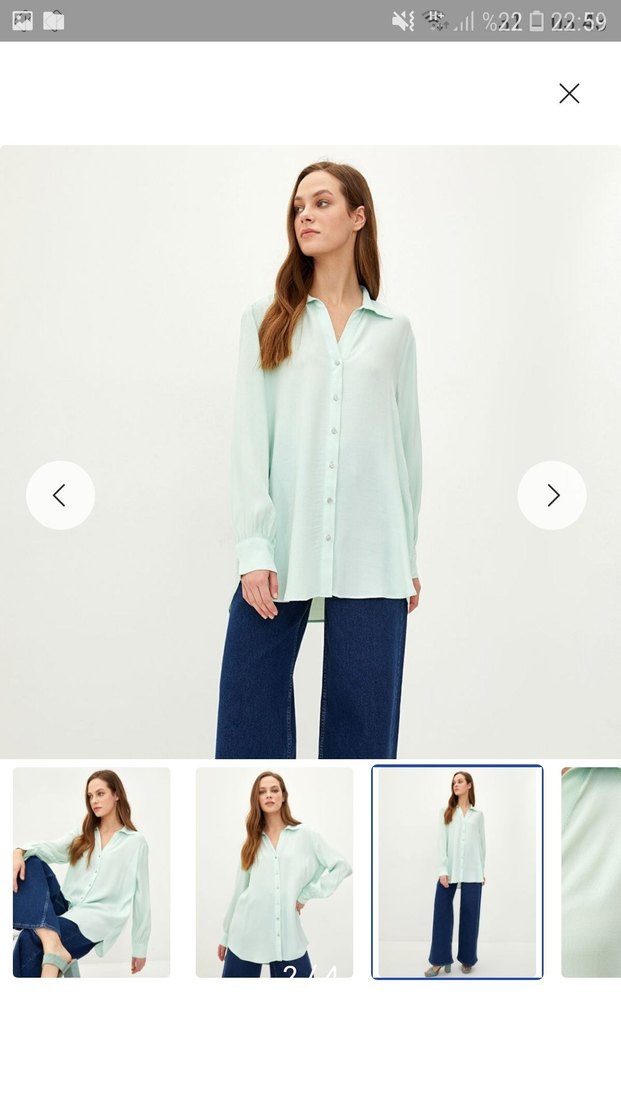Screen dimensions: 621x1104
Task: Select the thumbnail of model adjusting shirt hem
Action: coord(274,872)
